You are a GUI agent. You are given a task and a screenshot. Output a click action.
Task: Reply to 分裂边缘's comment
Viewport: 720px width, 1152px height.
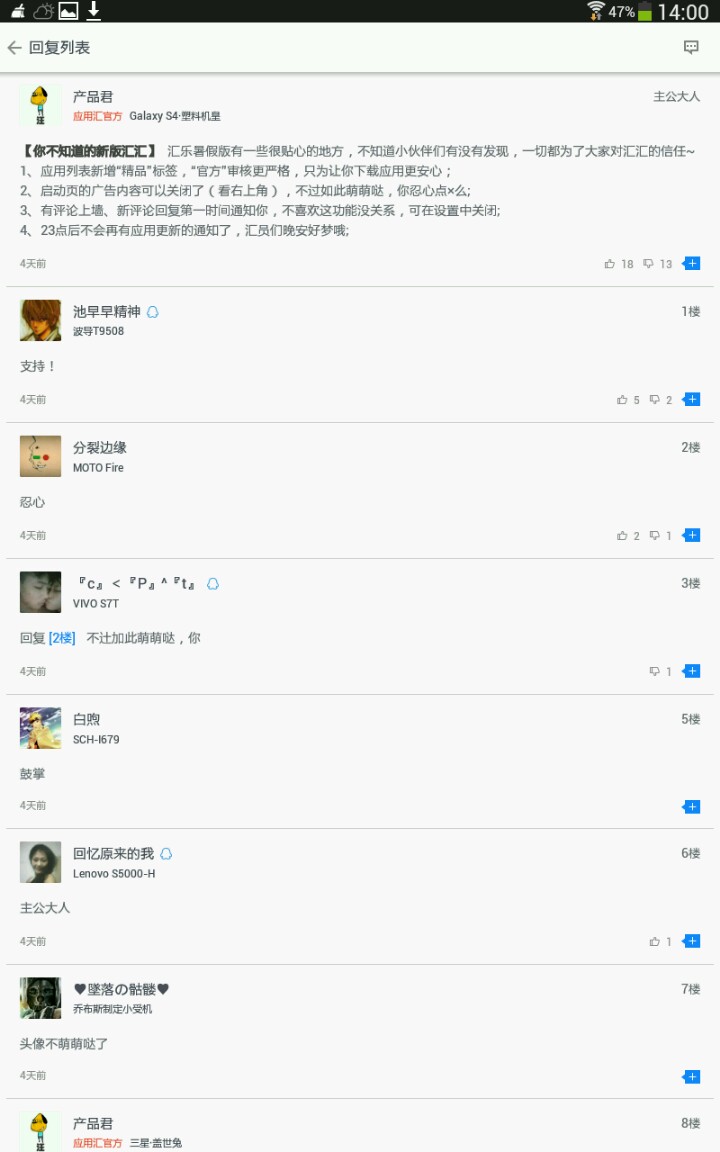coord(691,536)
